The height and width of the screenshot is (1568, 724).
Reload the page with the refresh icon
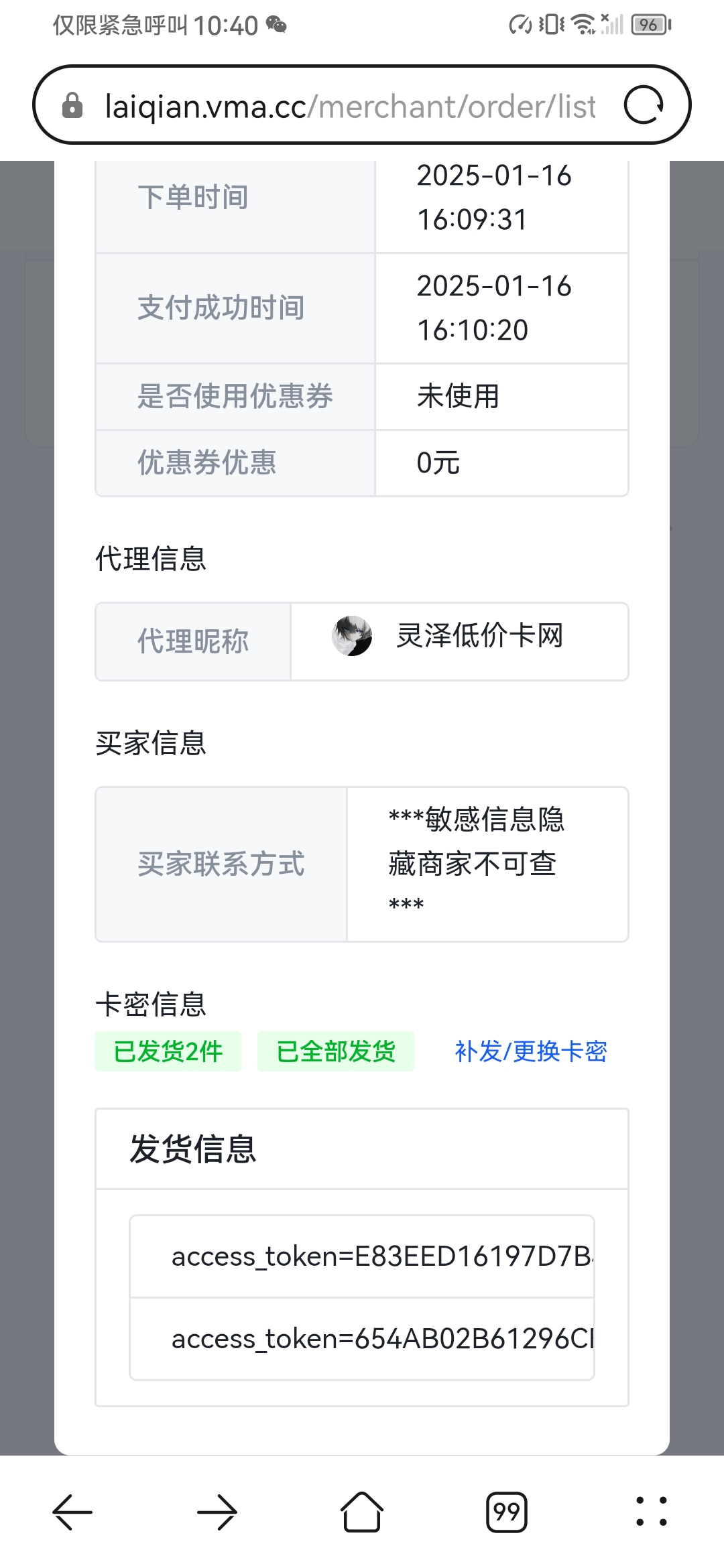pyautogui.click(x=644, y=105)
